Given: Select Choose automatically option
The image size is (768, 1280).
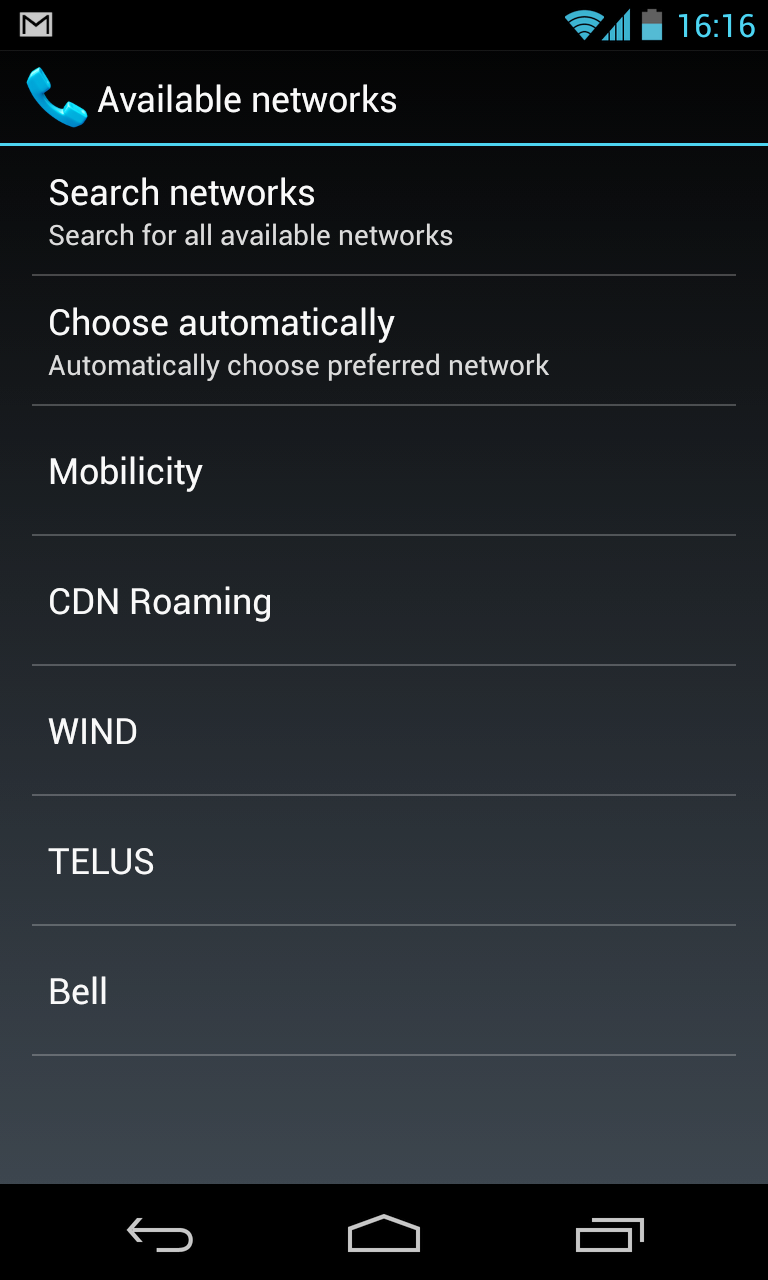Looking at the screenshot, I should point(384,341).
